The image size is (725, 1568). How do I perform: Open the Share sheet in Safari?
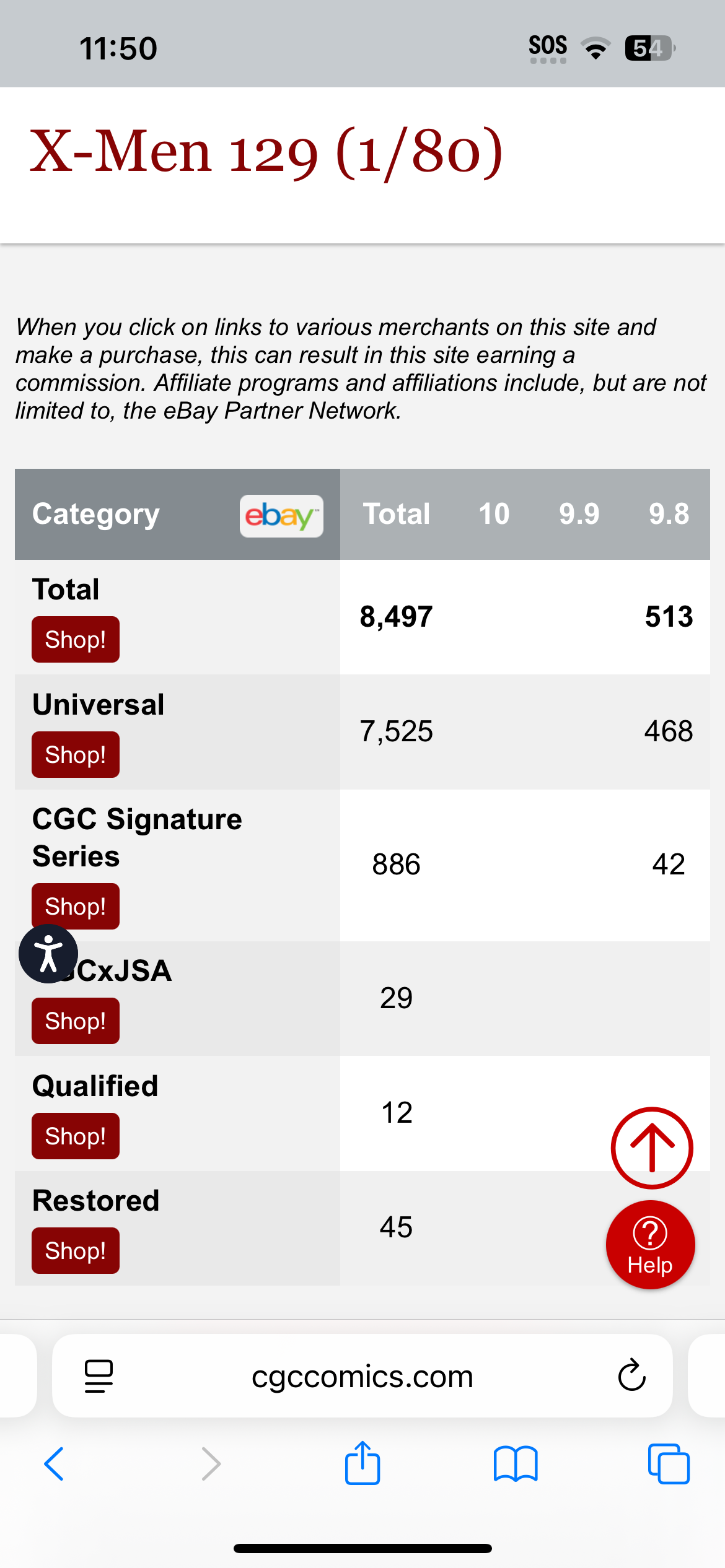click(362, 1465)
